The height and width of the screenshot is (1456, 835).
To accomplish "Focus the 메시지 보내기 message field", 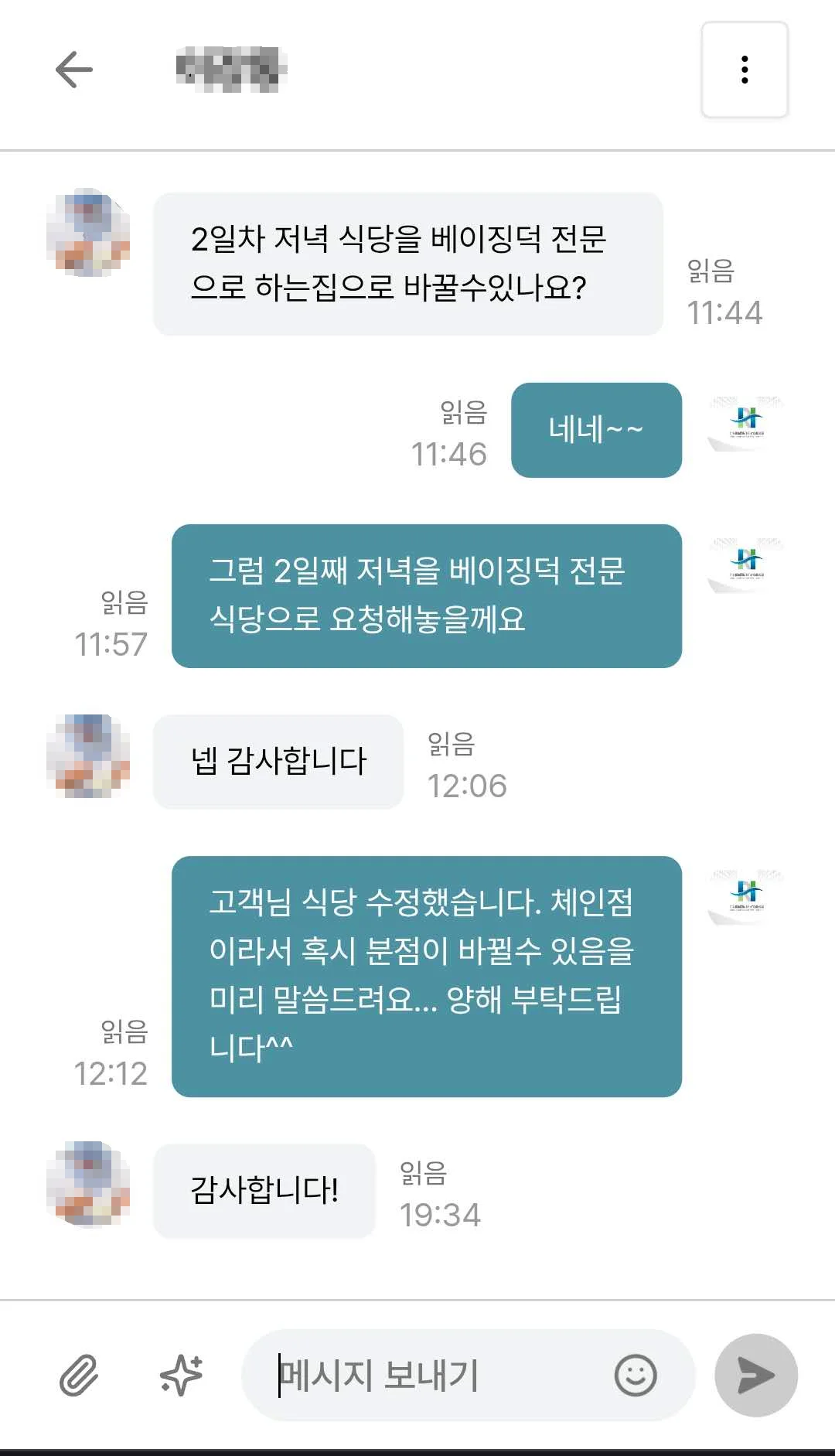I will point(433,1376).
